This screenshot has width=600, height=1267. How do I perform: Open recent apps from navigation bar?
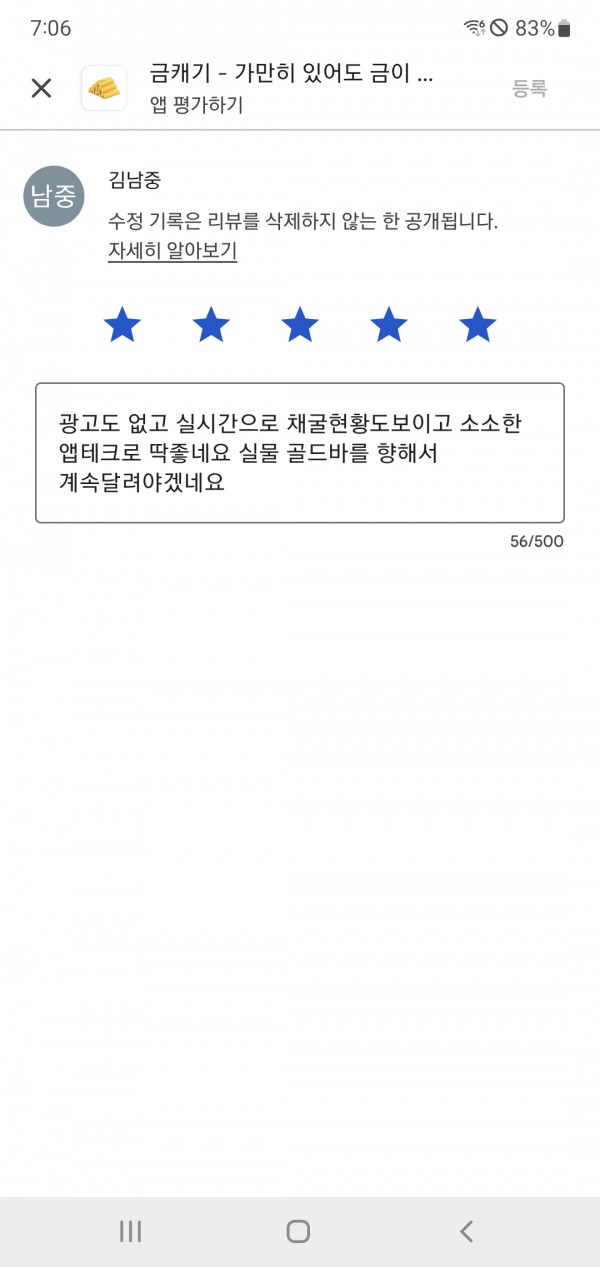(x=130, y=1231)
